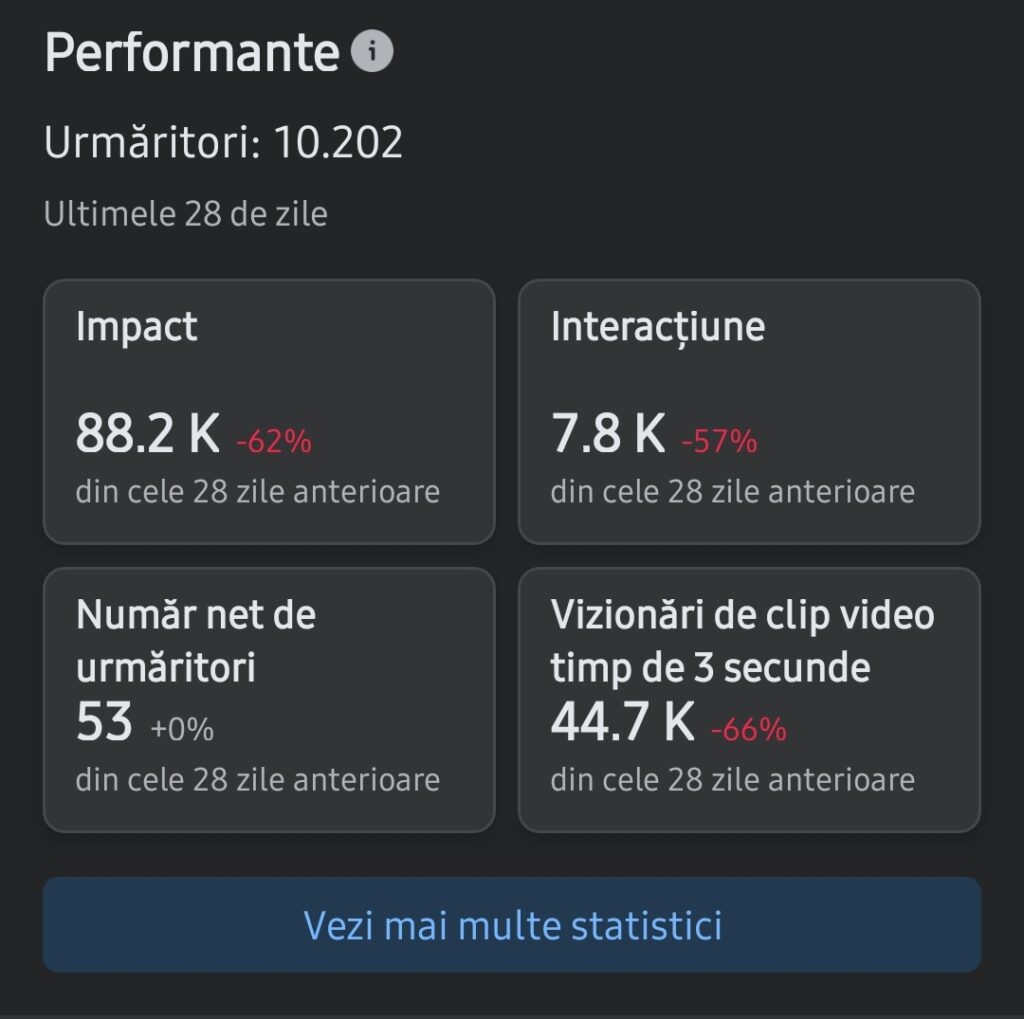
Task: Tap Vezi mai multe statistici button
Action: click(x=512, y=925)
